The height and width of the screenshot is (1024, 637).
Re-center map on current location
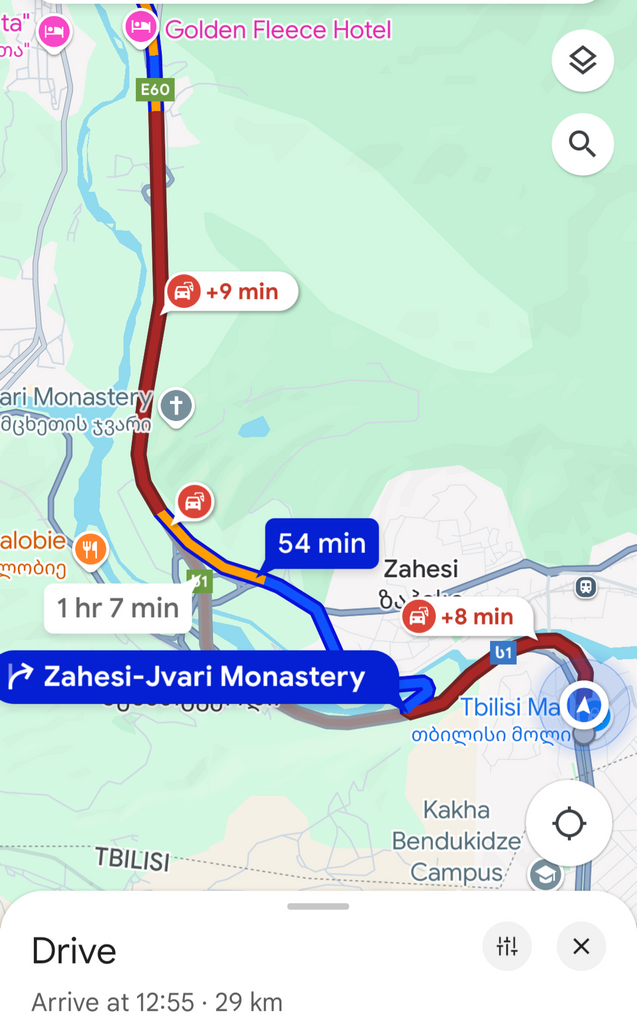click(x=569, y=824)
